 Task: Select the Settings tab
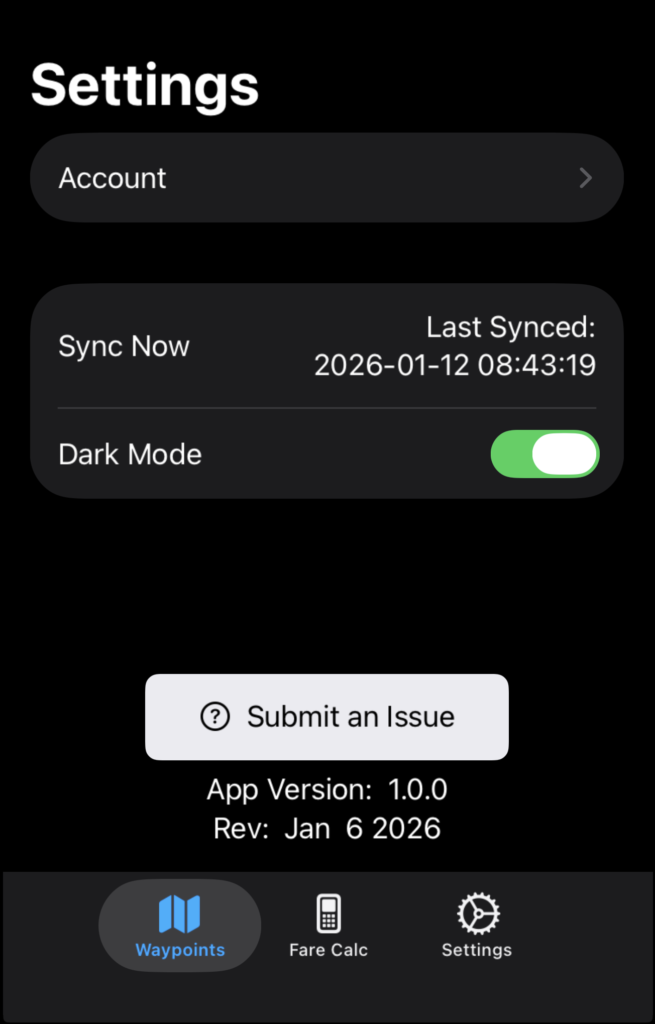click(x=477, y=926)
